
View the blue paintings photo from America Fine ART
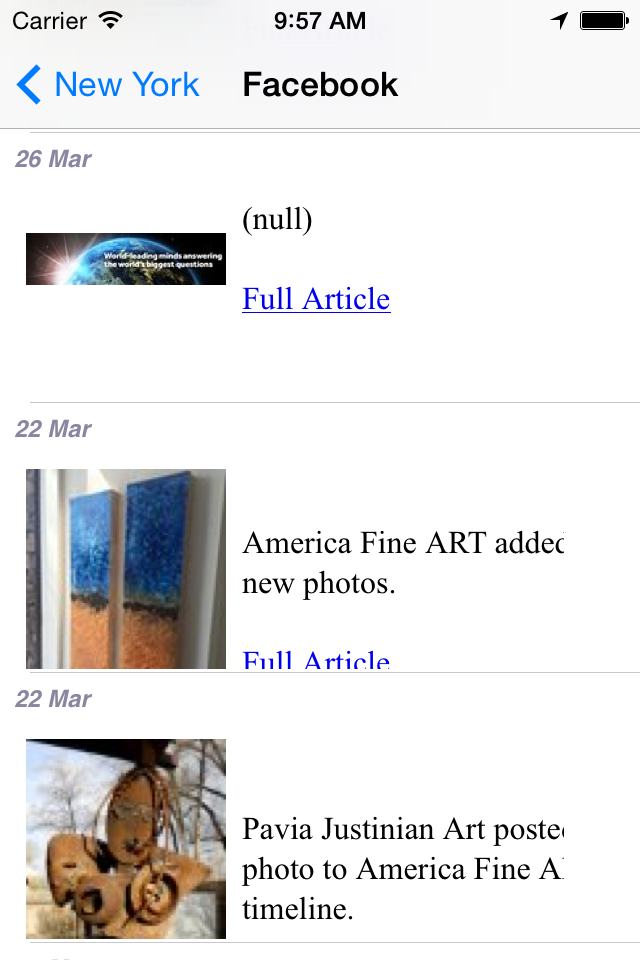tap(126, 568)
